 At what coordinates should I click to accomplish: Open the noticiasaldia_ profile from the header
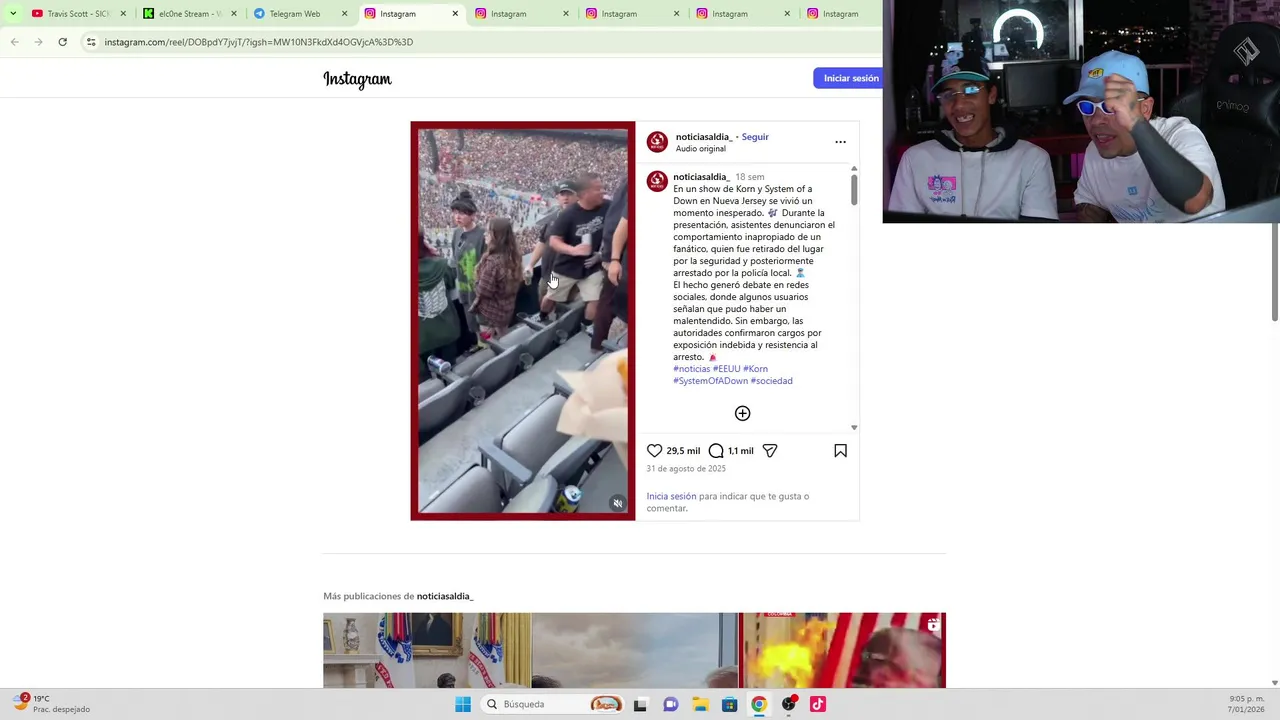[x=703, y=137]
